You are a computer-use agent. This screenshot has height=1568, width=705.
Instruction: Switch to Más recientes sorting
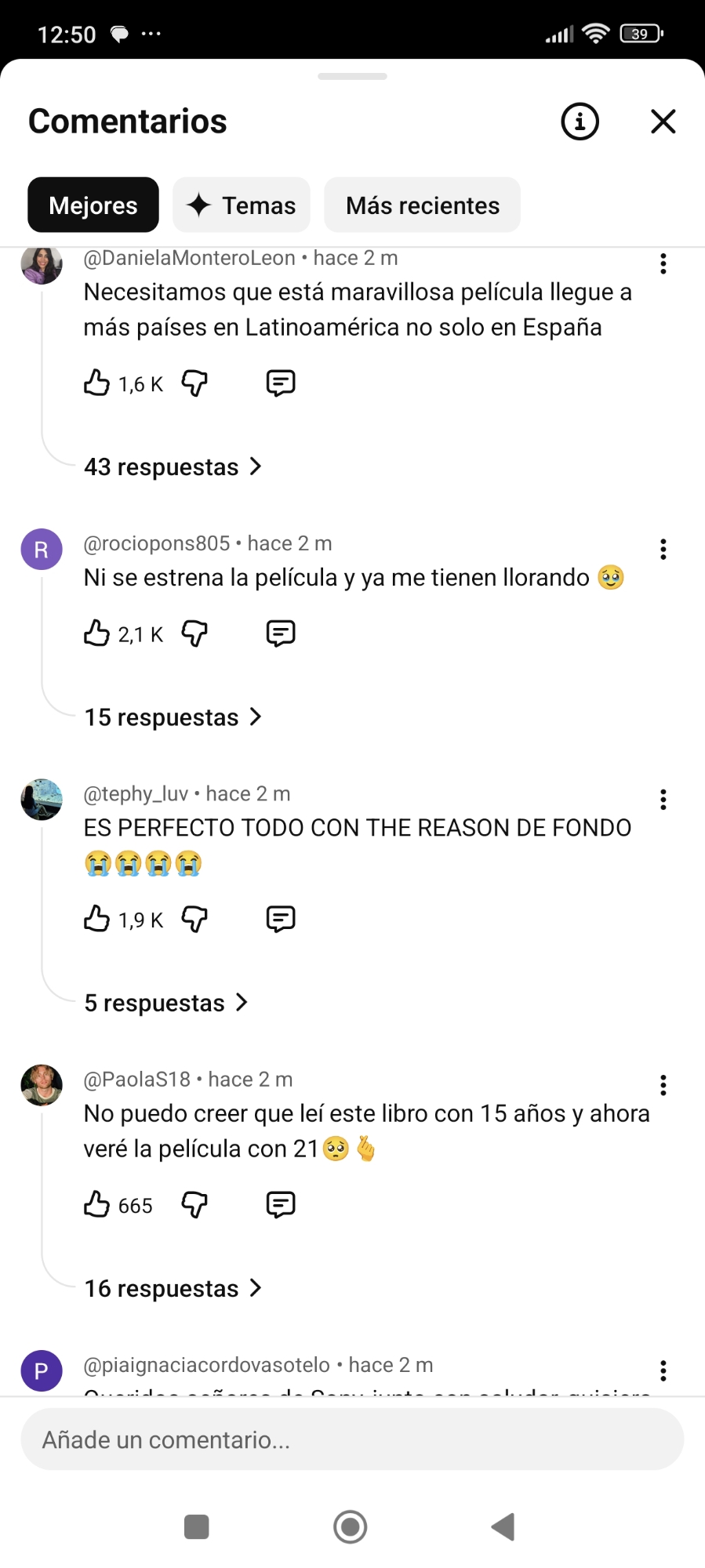[422, 205]
